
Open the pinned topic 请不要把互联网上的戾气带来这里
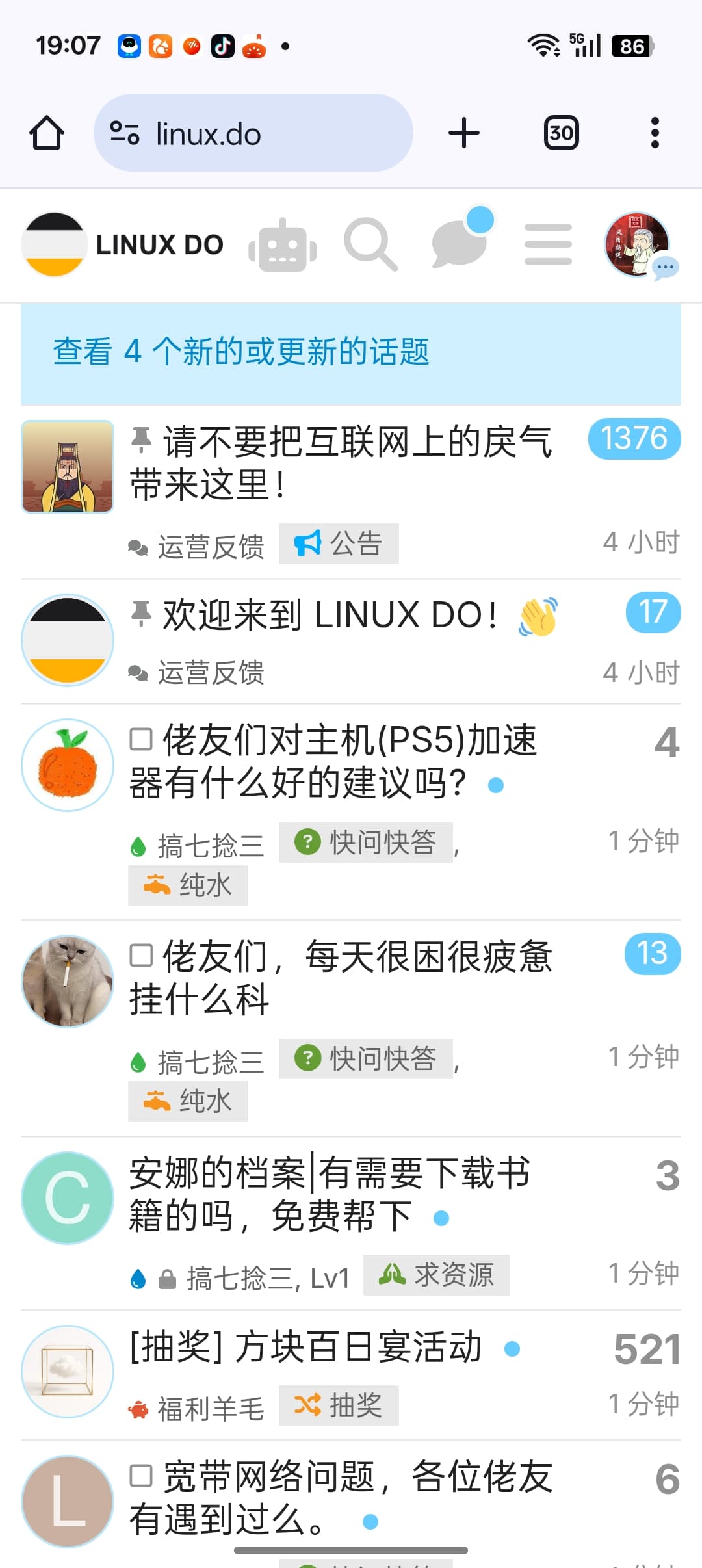click(341, 463)
